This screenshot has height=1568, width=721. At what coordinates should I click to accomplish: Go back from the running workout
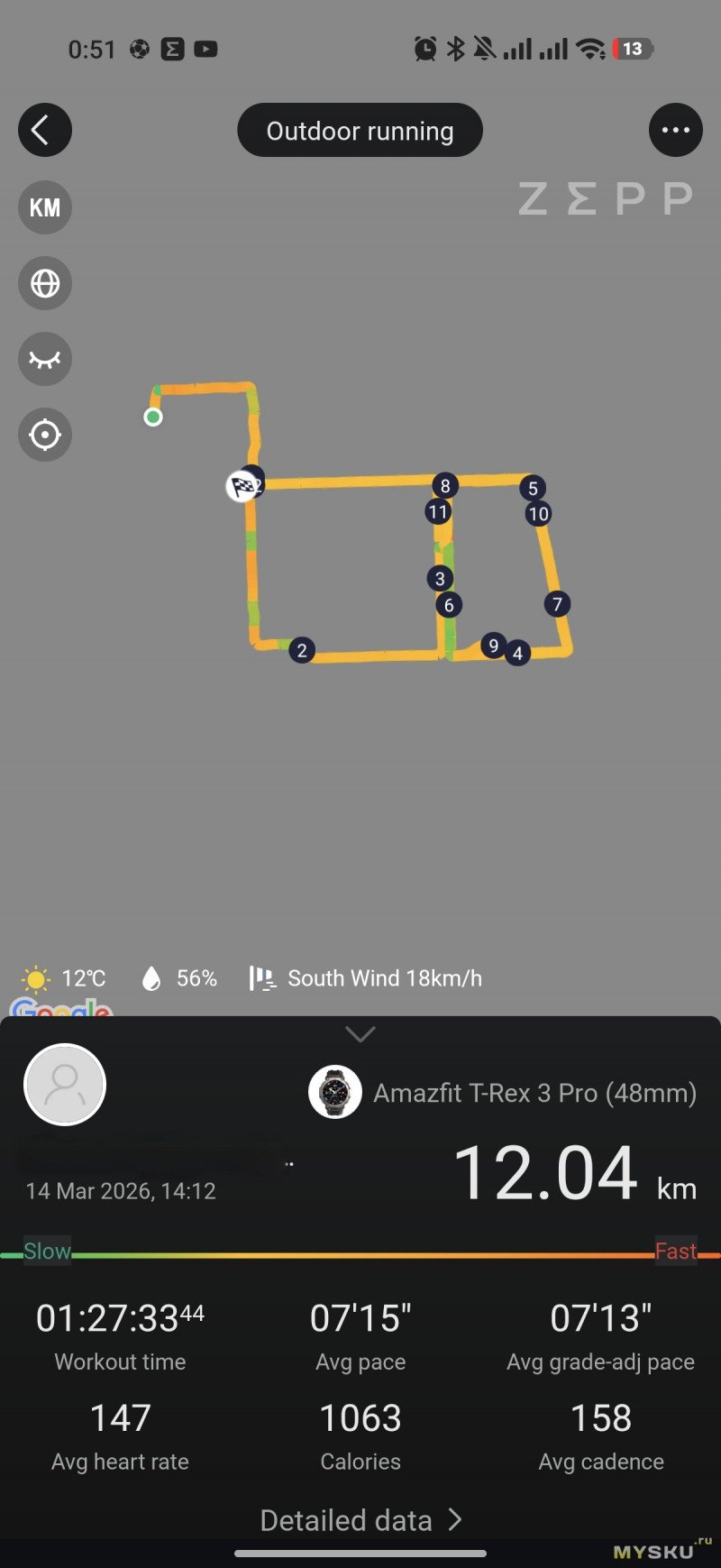(x=45, y=131)
